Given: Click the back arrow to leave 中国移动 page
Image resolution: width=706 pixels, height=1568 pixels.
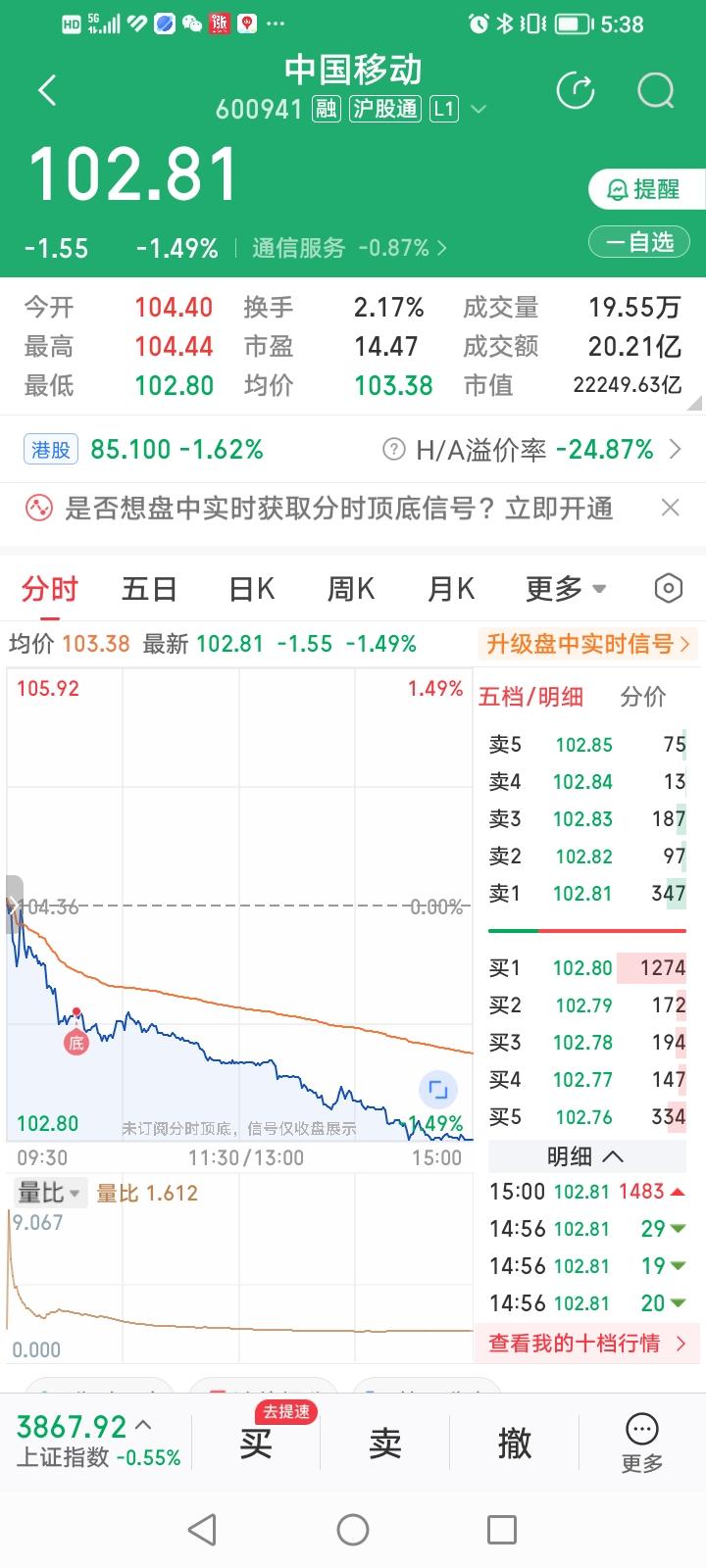Looking at the screenshot, I should coord(46,89).
